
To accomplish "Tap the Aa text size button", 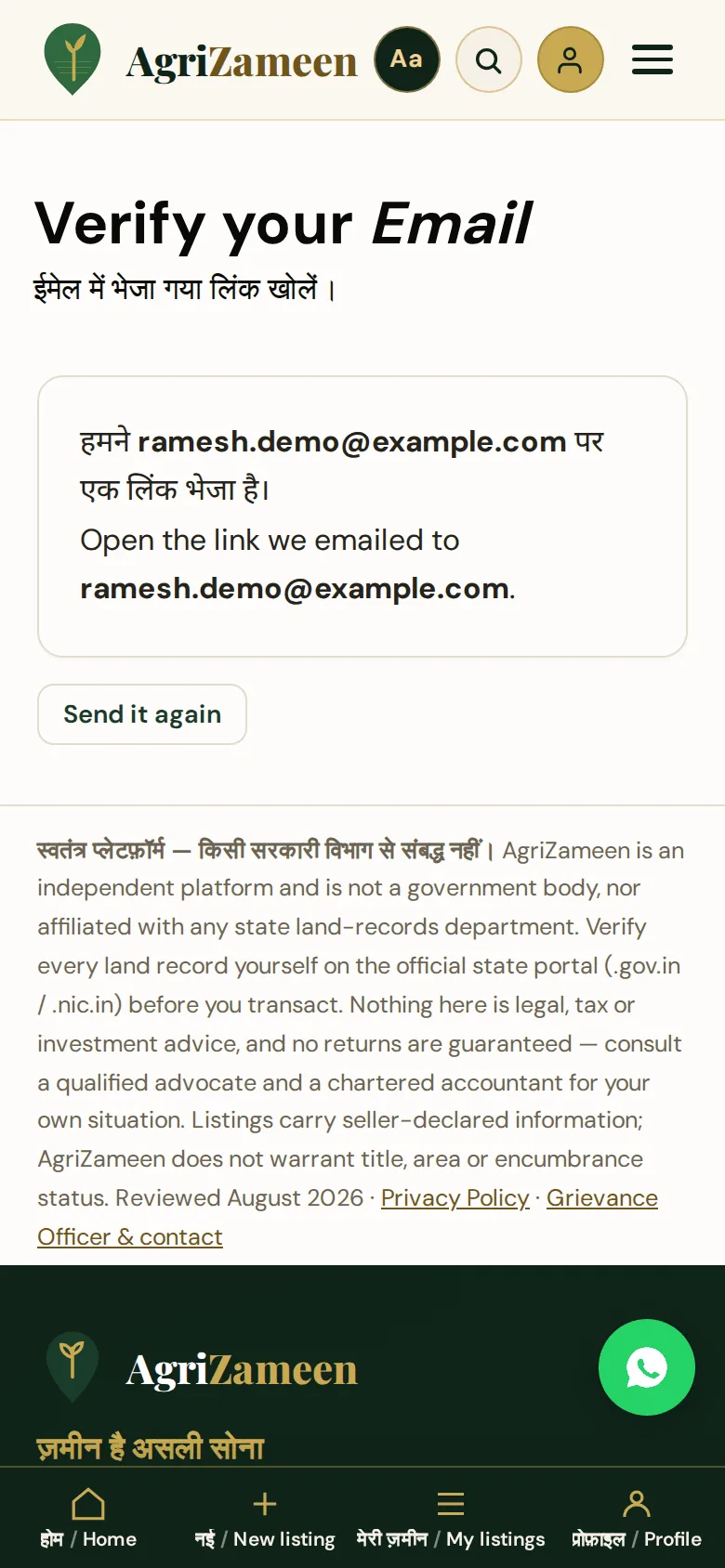I will [407, 59].
